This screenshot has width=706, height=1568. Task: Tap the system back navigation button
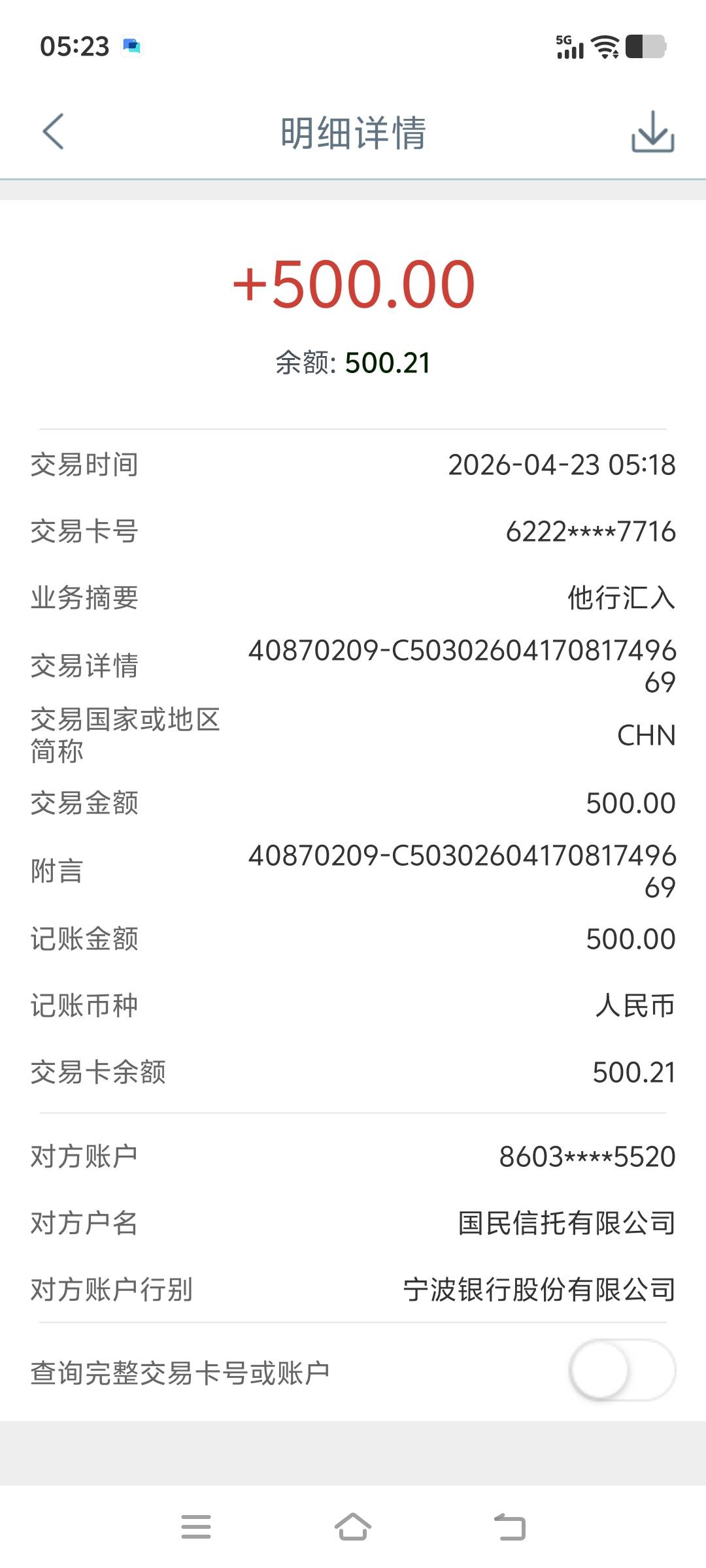tap(510, 1527)
